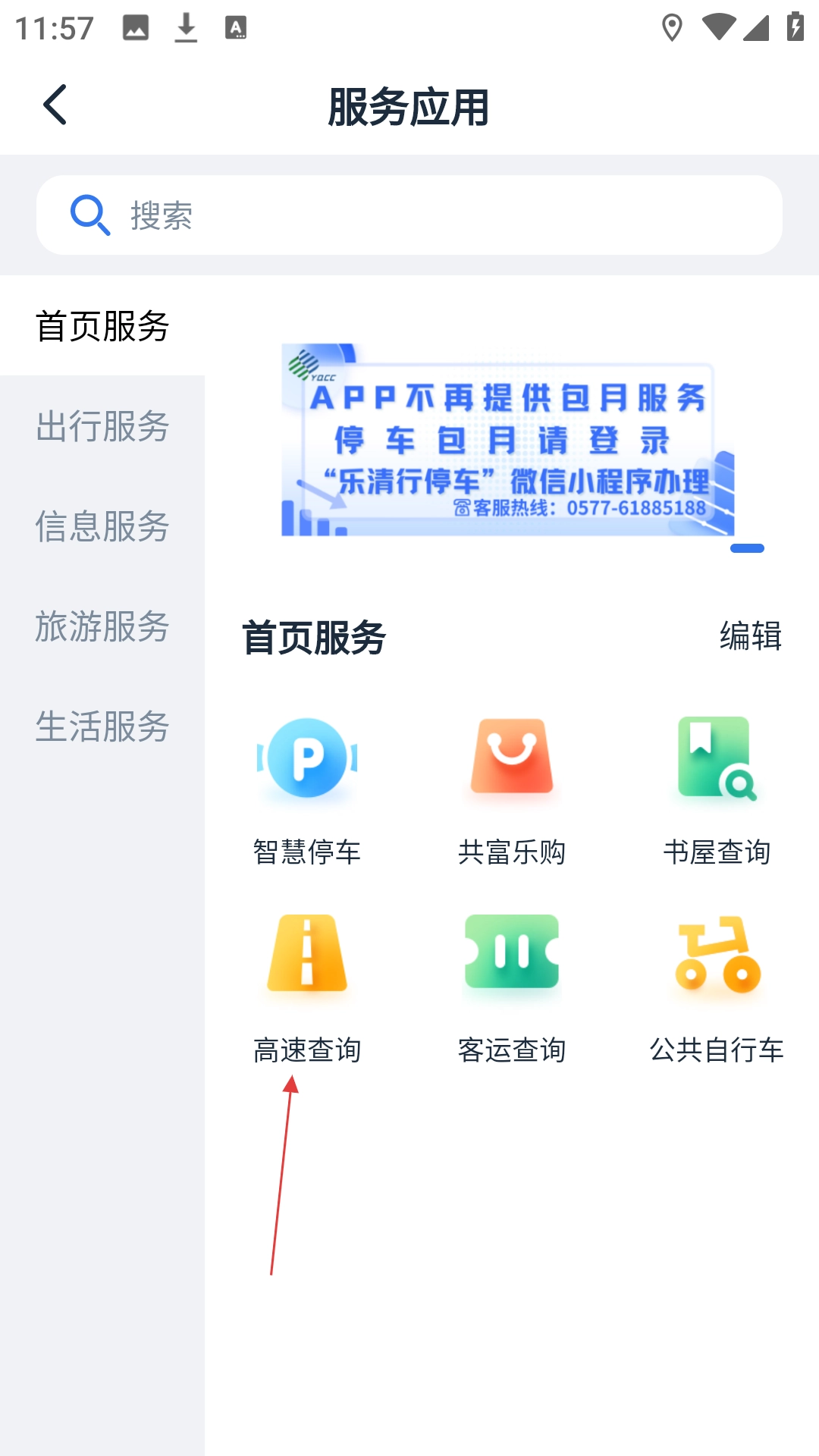This screenshot has width=819, height=1456.
Task: Tap 编辑 to edit home services
Action: point(750,635)
